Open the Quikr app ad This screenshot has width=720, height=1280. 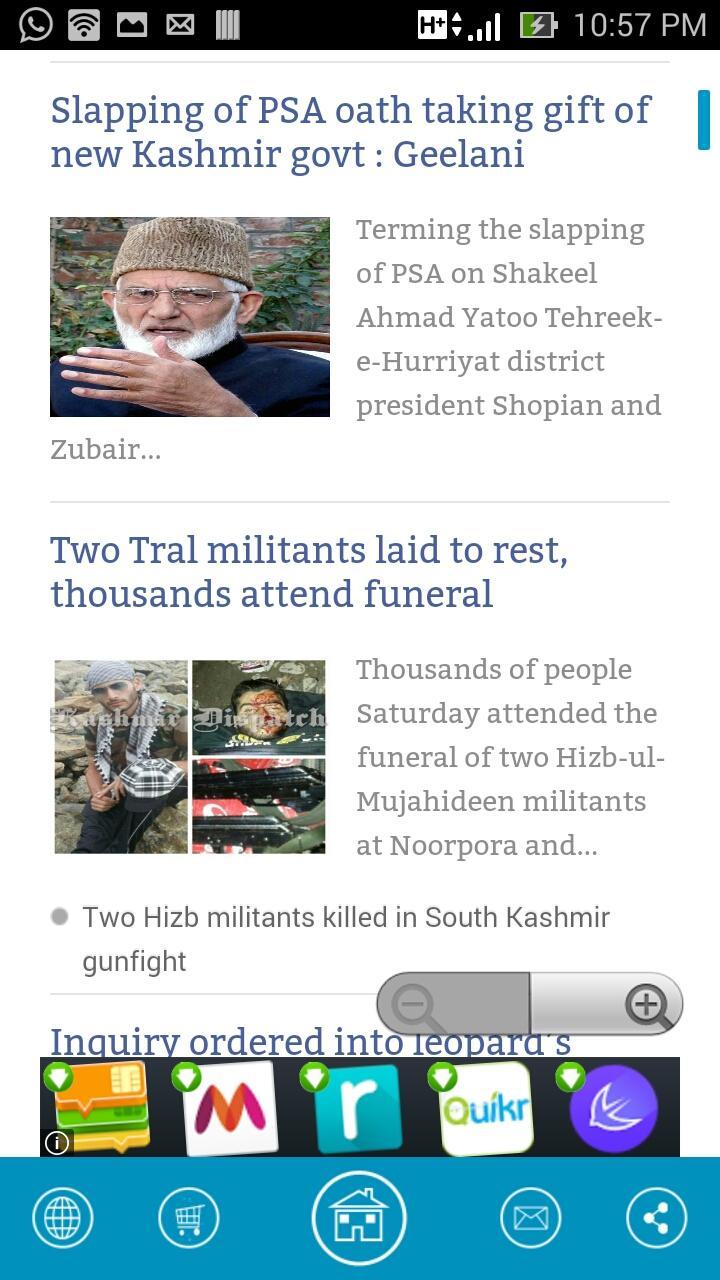coord(486,1108)
